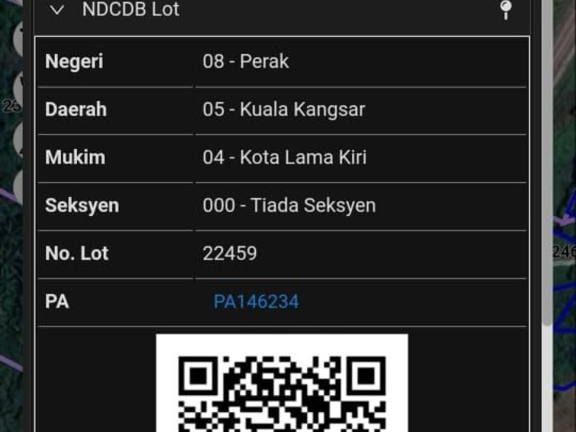
Task: Open the PA146234 link
Action: (256, 302)
